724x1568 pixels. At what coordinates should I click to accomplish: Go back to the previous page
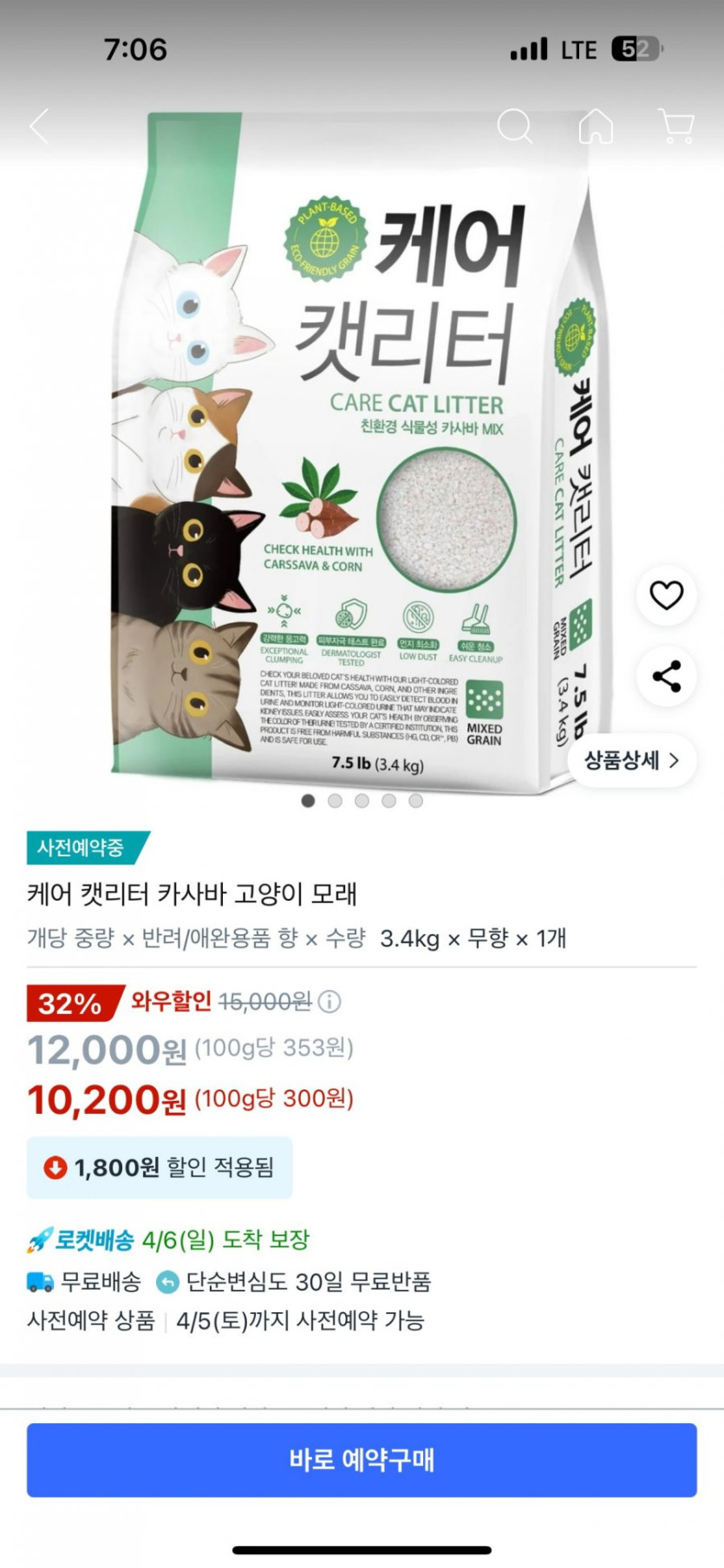coord(40,127)
